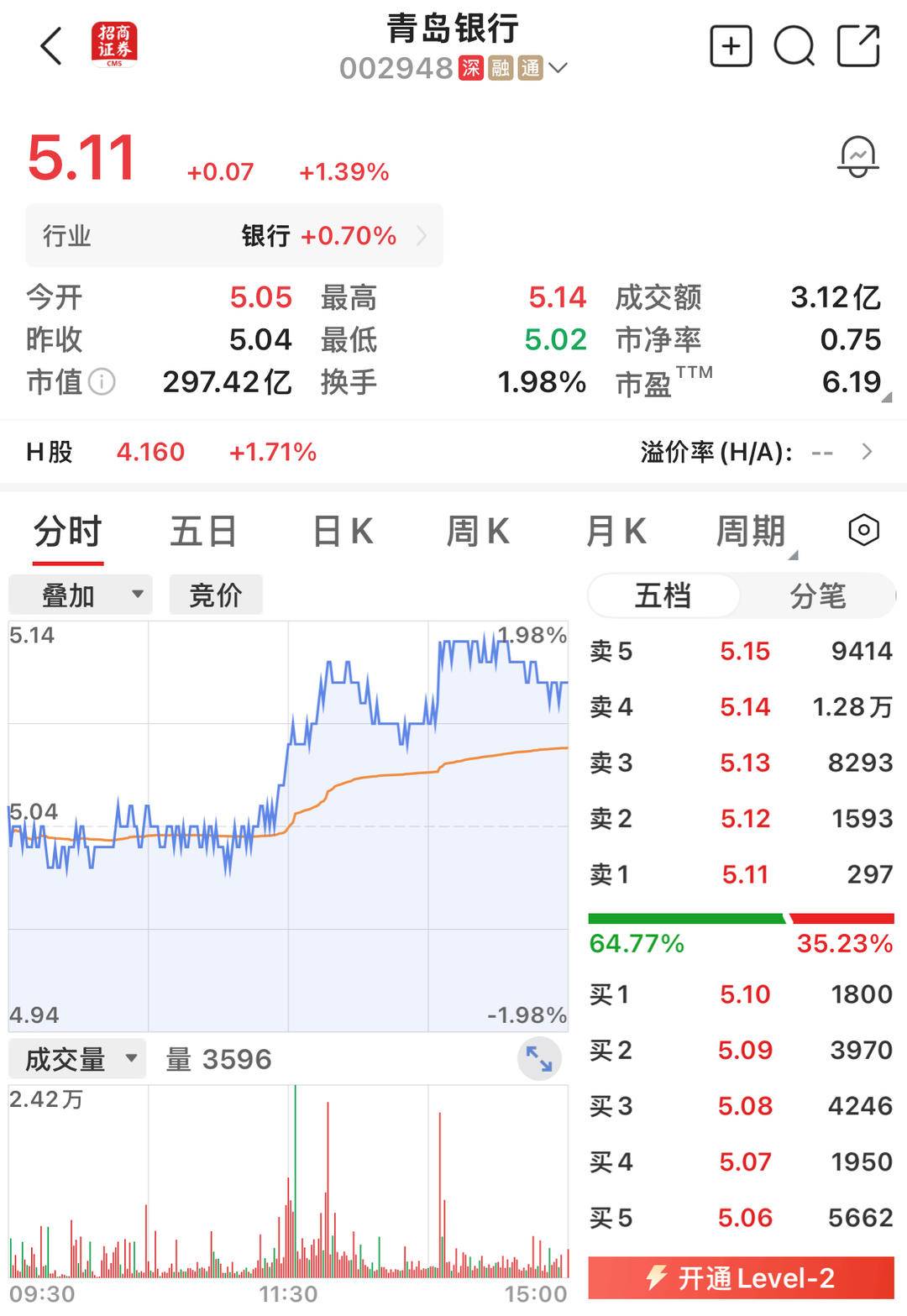Screen dimensions: 907x1316
Task: Switch to the 分笔 trades tab
Action: [817, 595]
